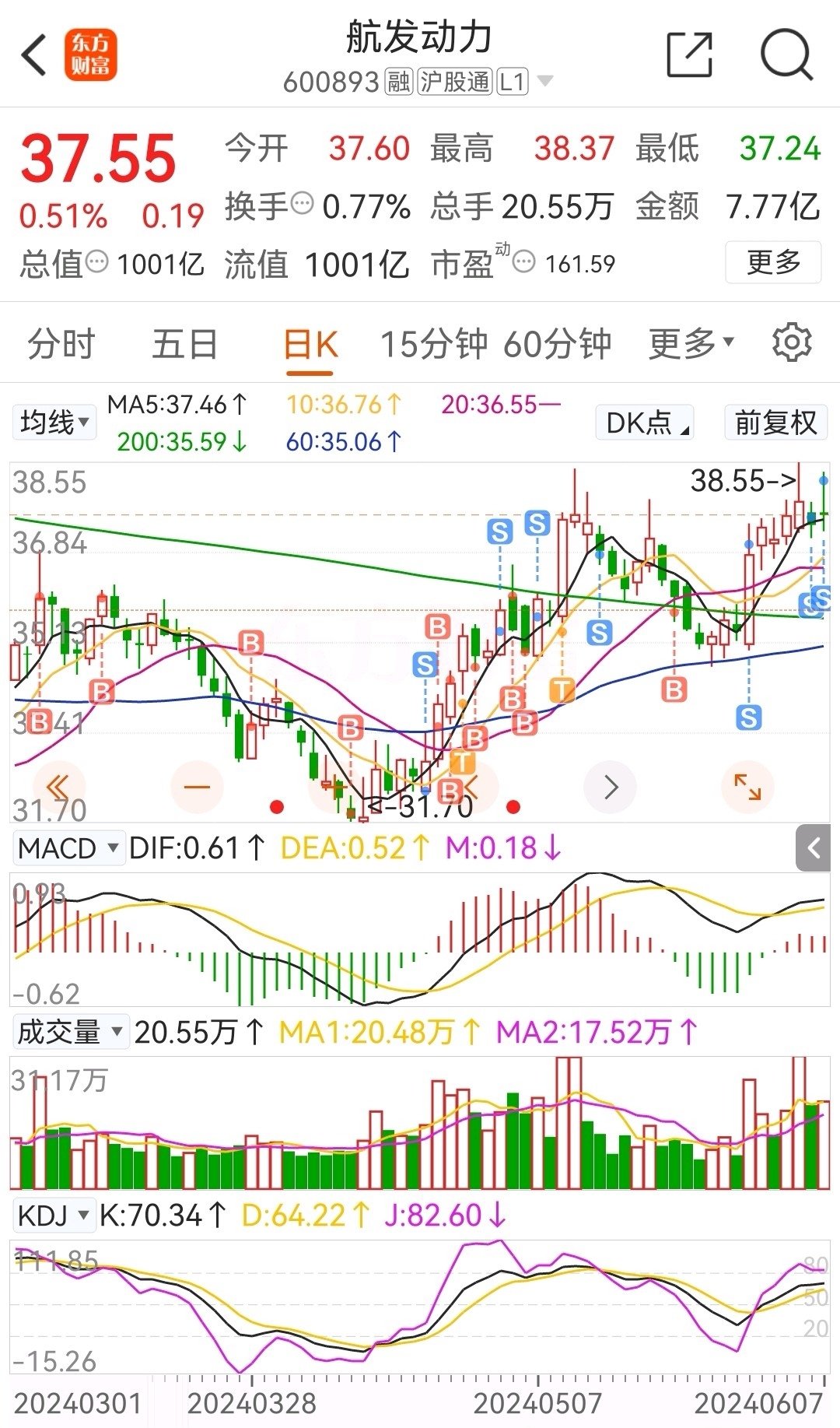Expand chart fullscreen with the expand icon
Screen dimensions: 840x1428
(747, 787)
